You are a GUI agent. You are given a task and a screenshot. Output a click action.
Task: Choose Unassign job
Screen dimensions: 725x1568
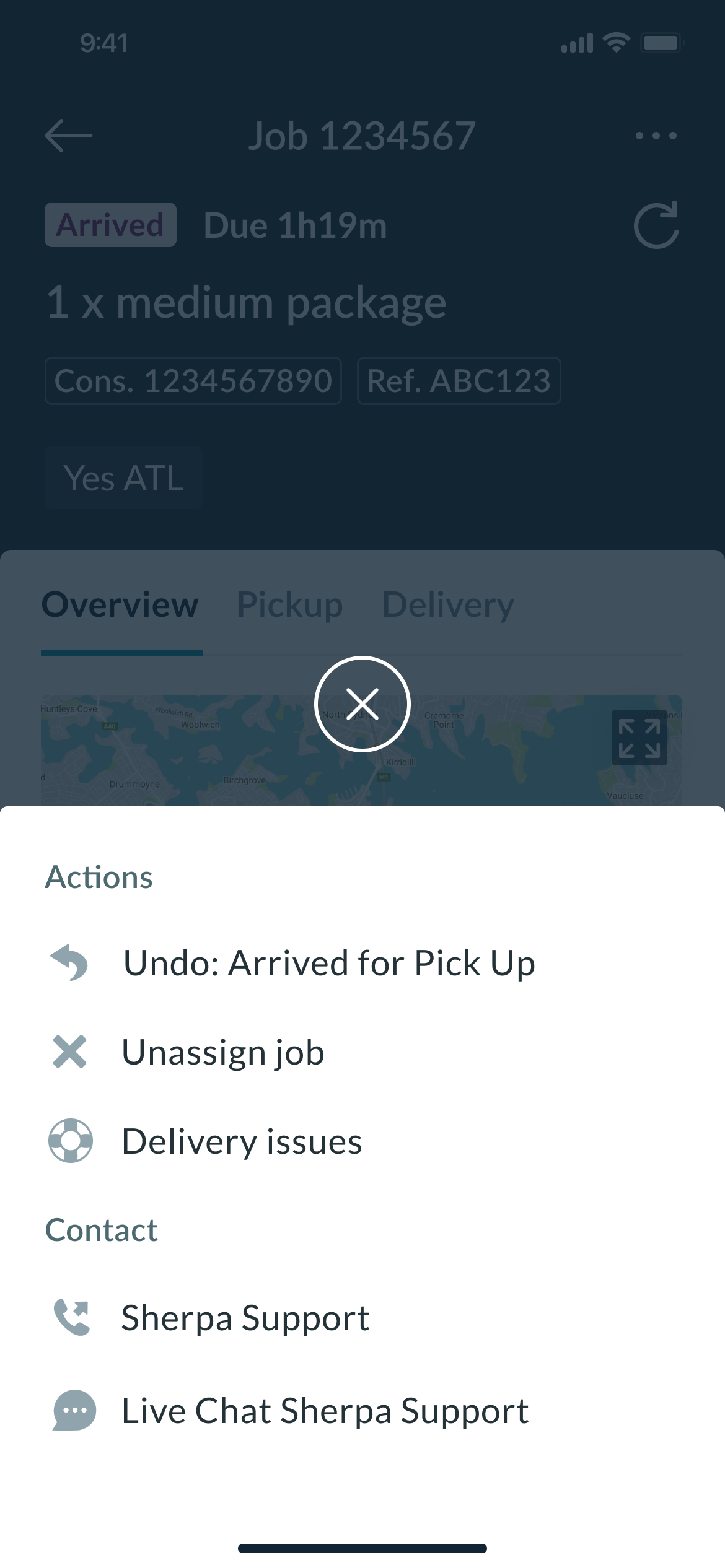(x=223, y=1053)
